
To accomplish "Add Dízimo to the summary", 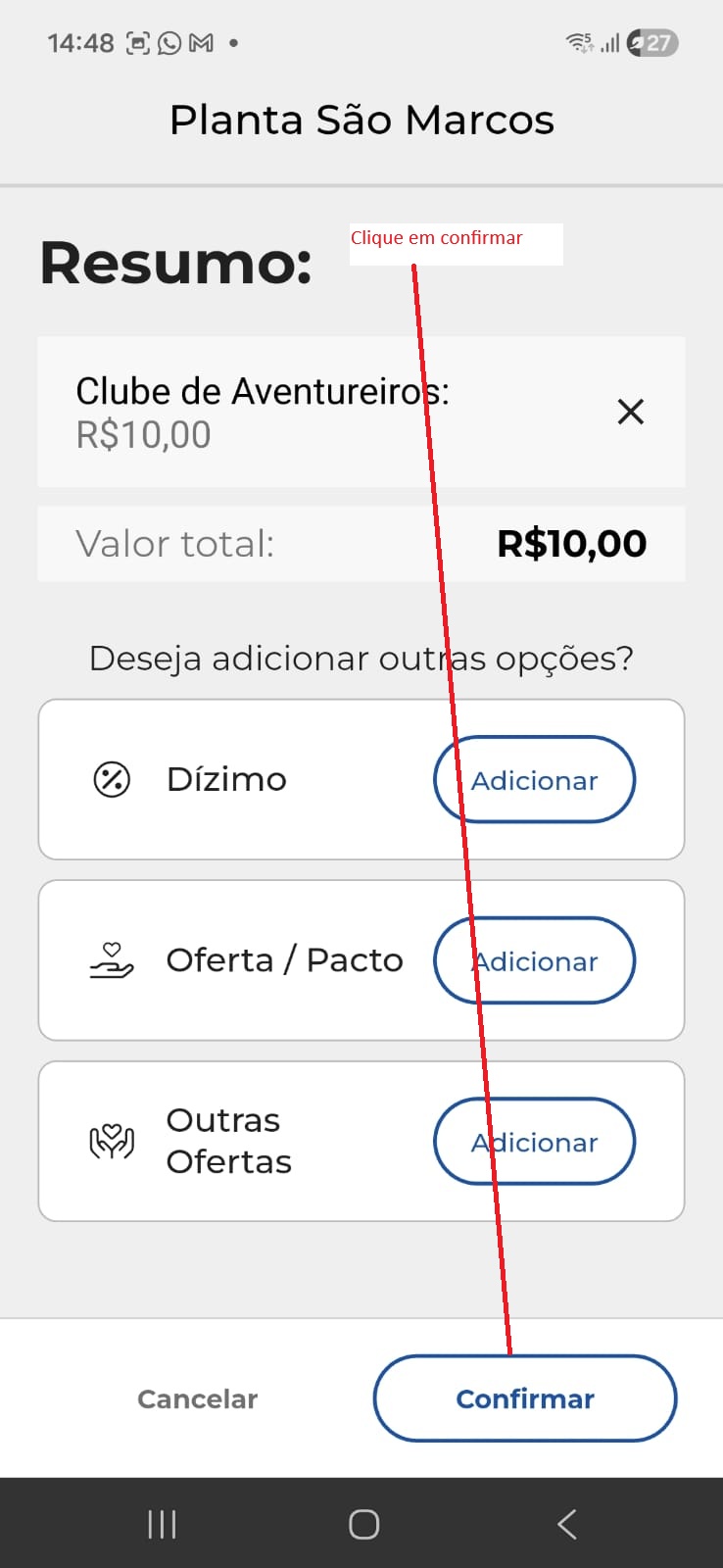I will (x=535, y=779).
